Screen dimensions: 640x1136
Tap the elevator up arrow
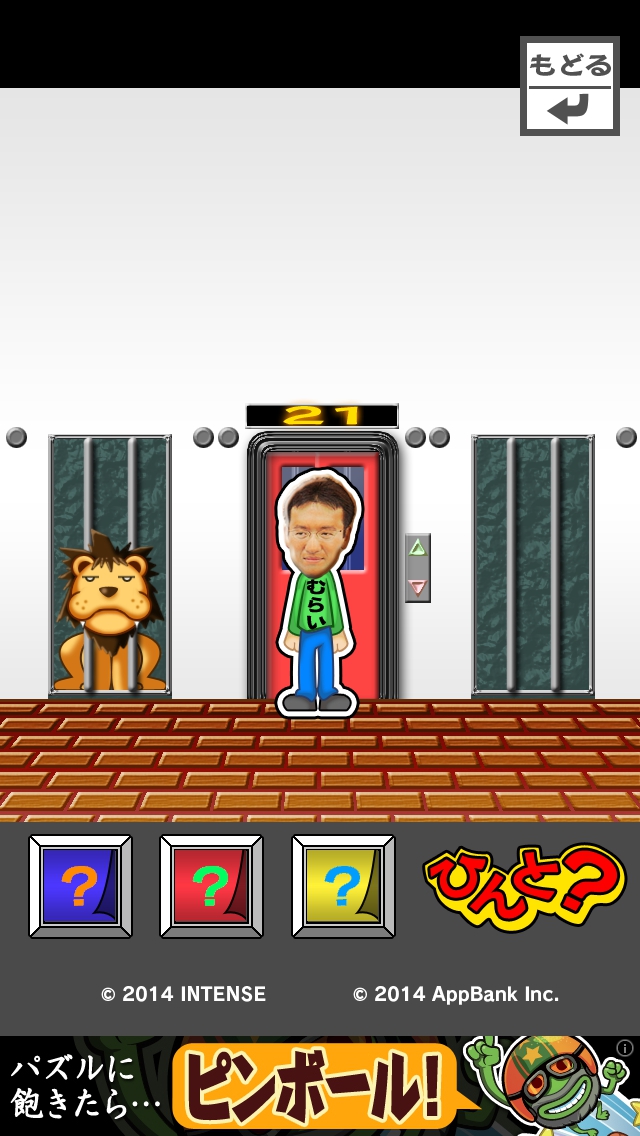pos(417,549)
